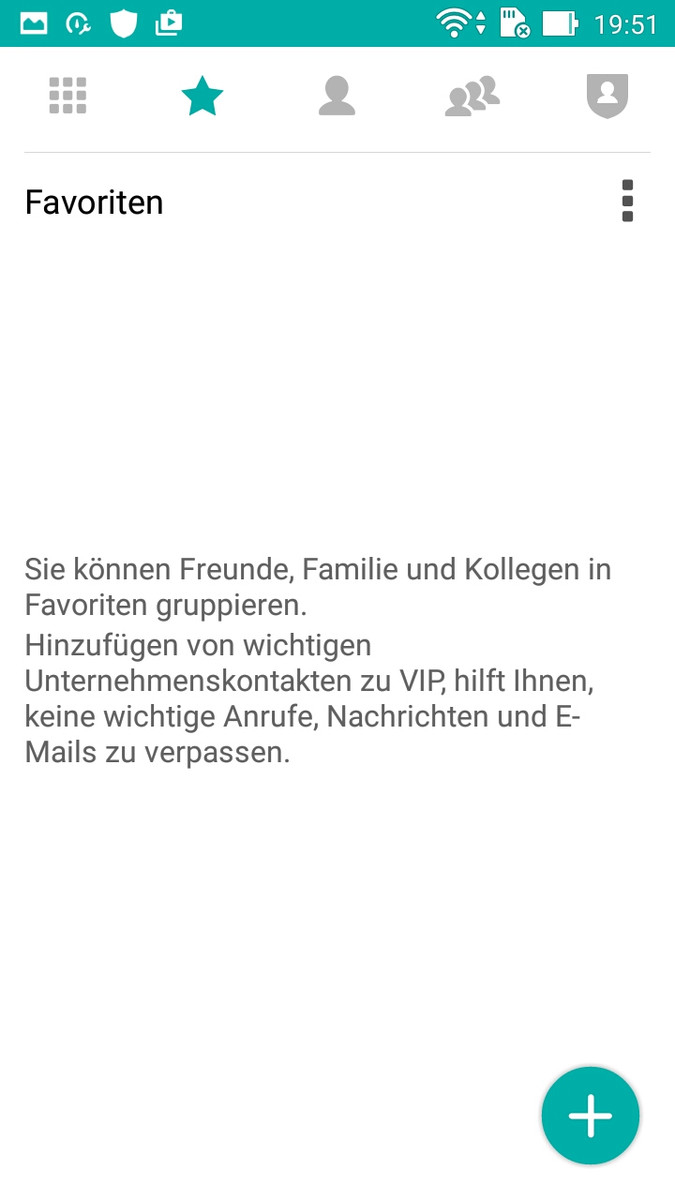Image resolution: width=675 pixels, height=1200 pixels.
Task: Switch to the groups tab
Action: (472, 96)
